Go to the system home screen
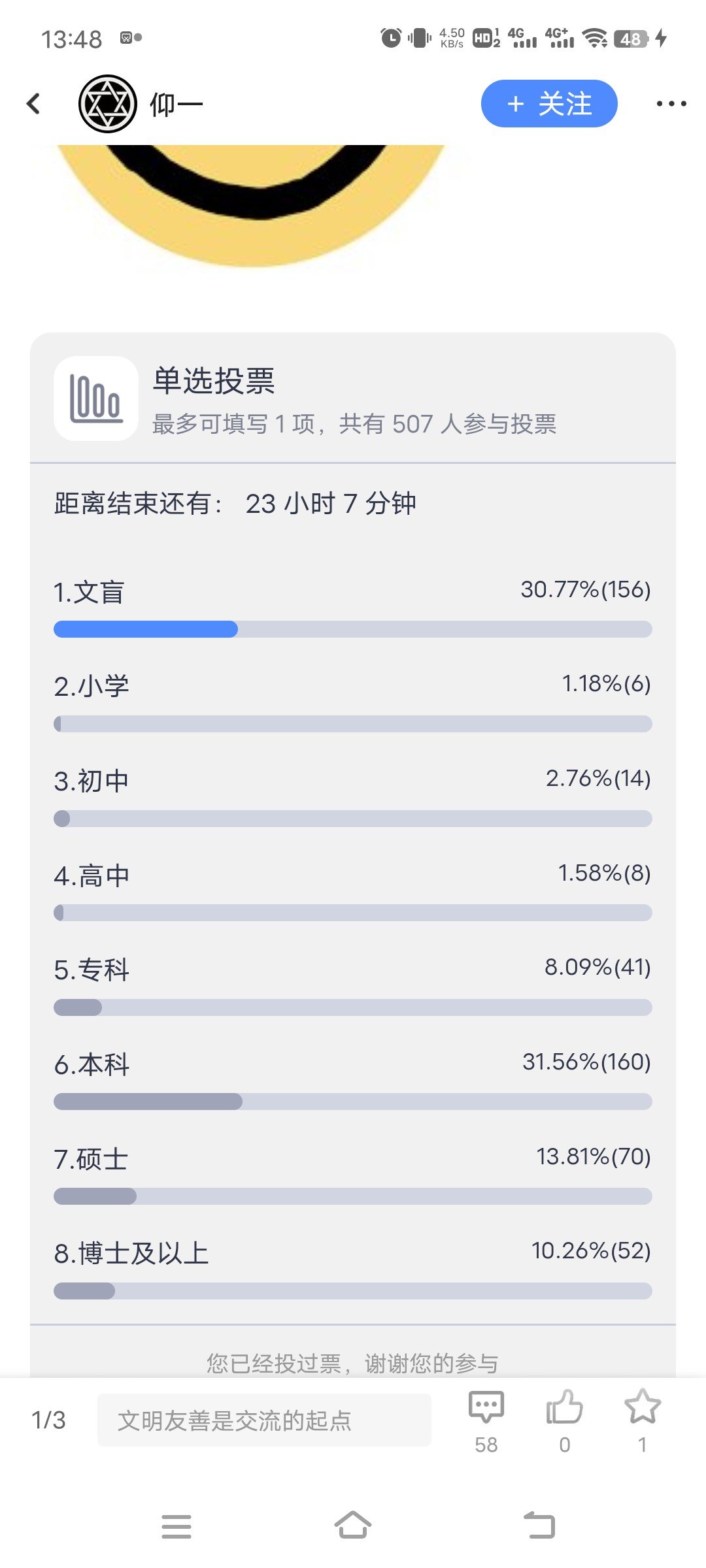 [x=353, y=1526]
